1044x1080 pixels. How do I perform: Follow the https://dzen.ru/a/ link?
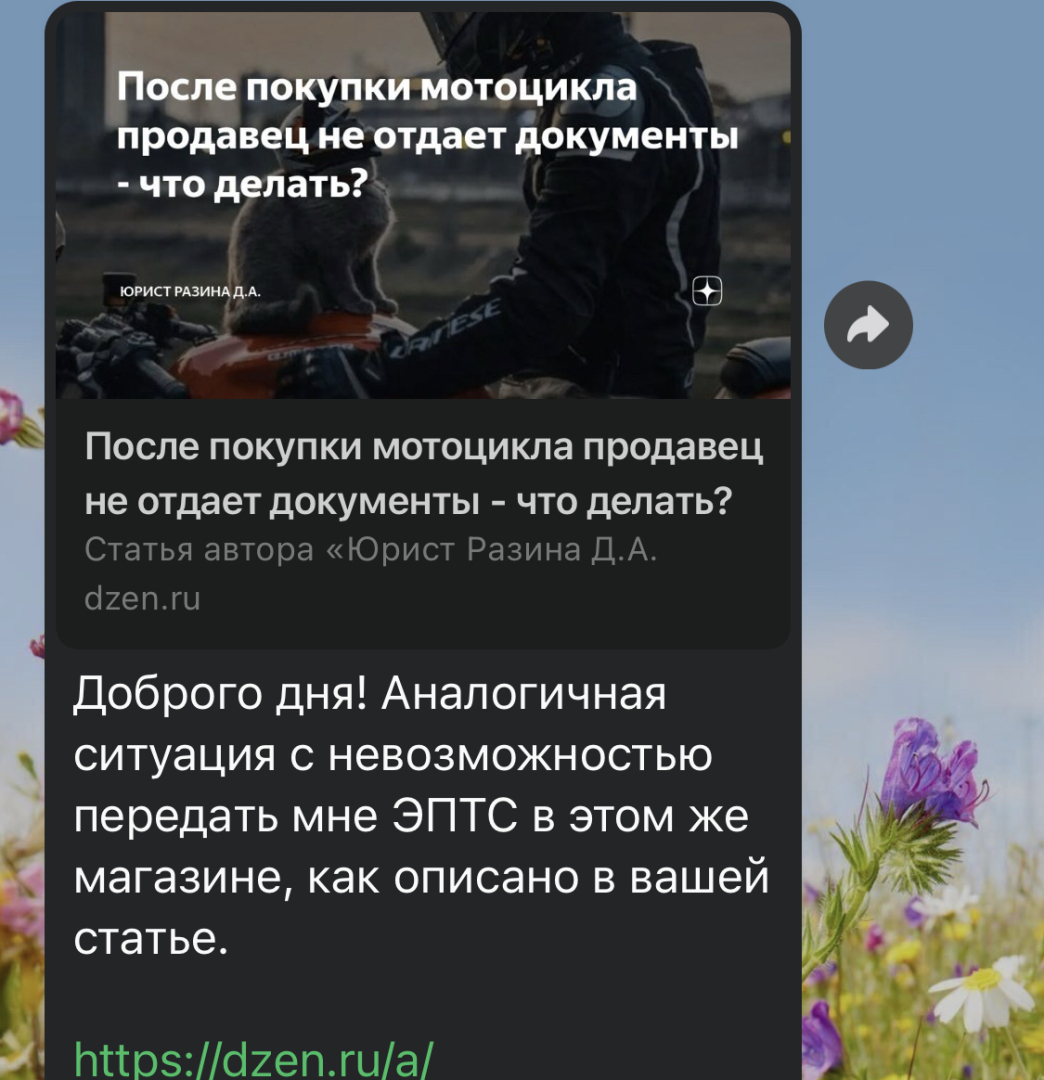pos(253,1057)
